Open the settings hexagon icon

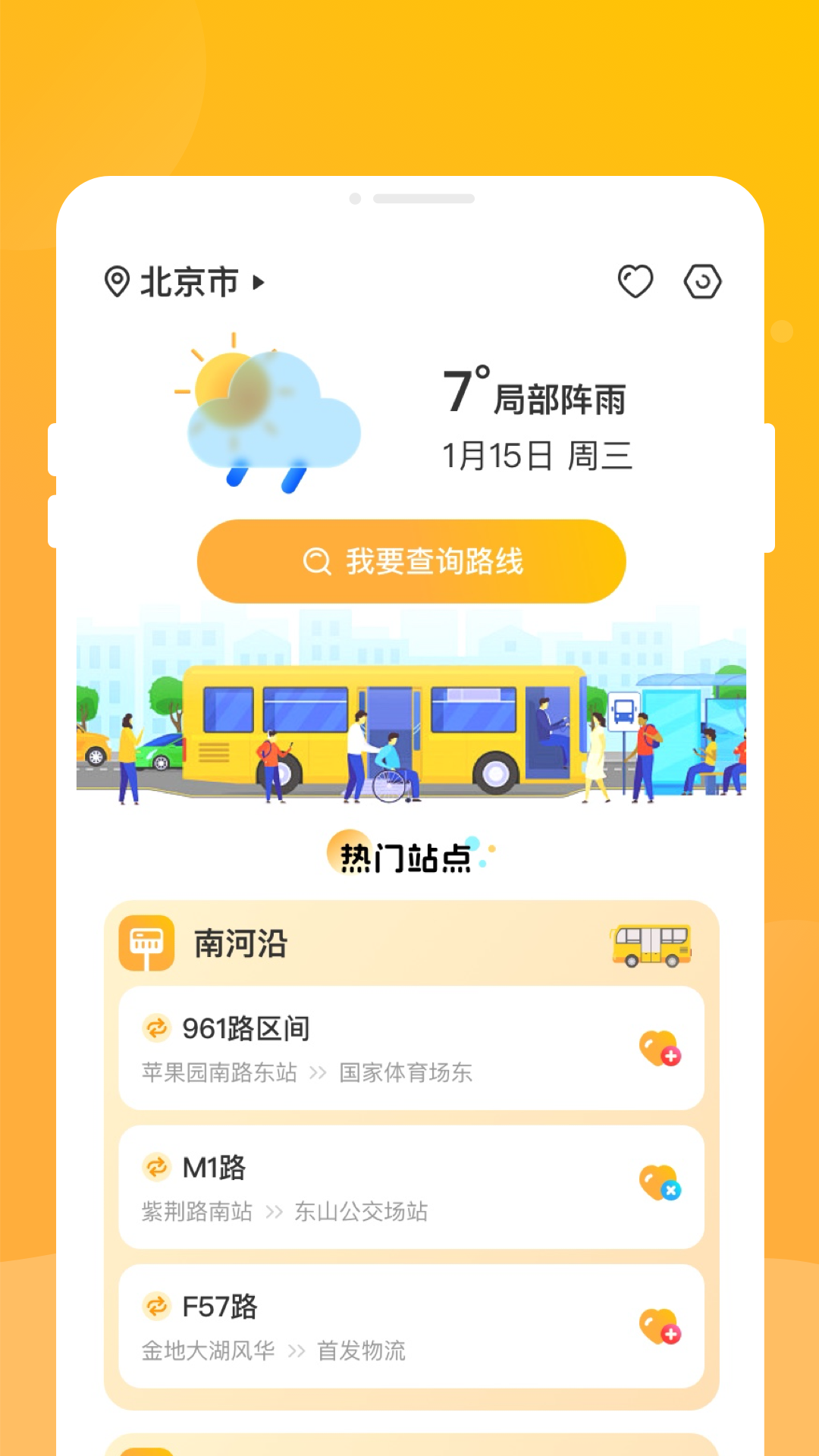click(x=701, y=281)
